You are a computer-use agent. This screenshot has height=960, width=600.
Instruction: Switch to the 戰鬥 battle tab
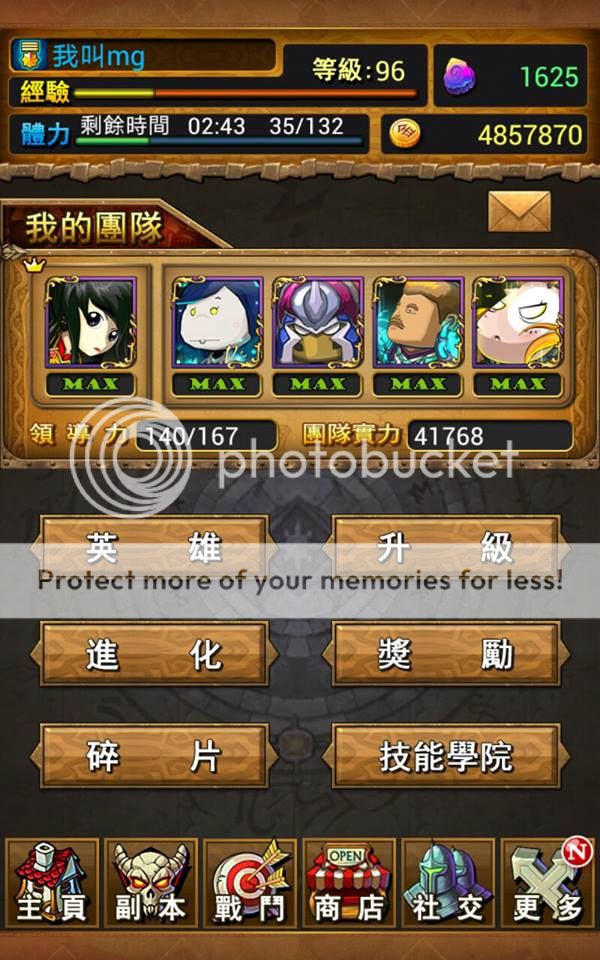point(250,883)
